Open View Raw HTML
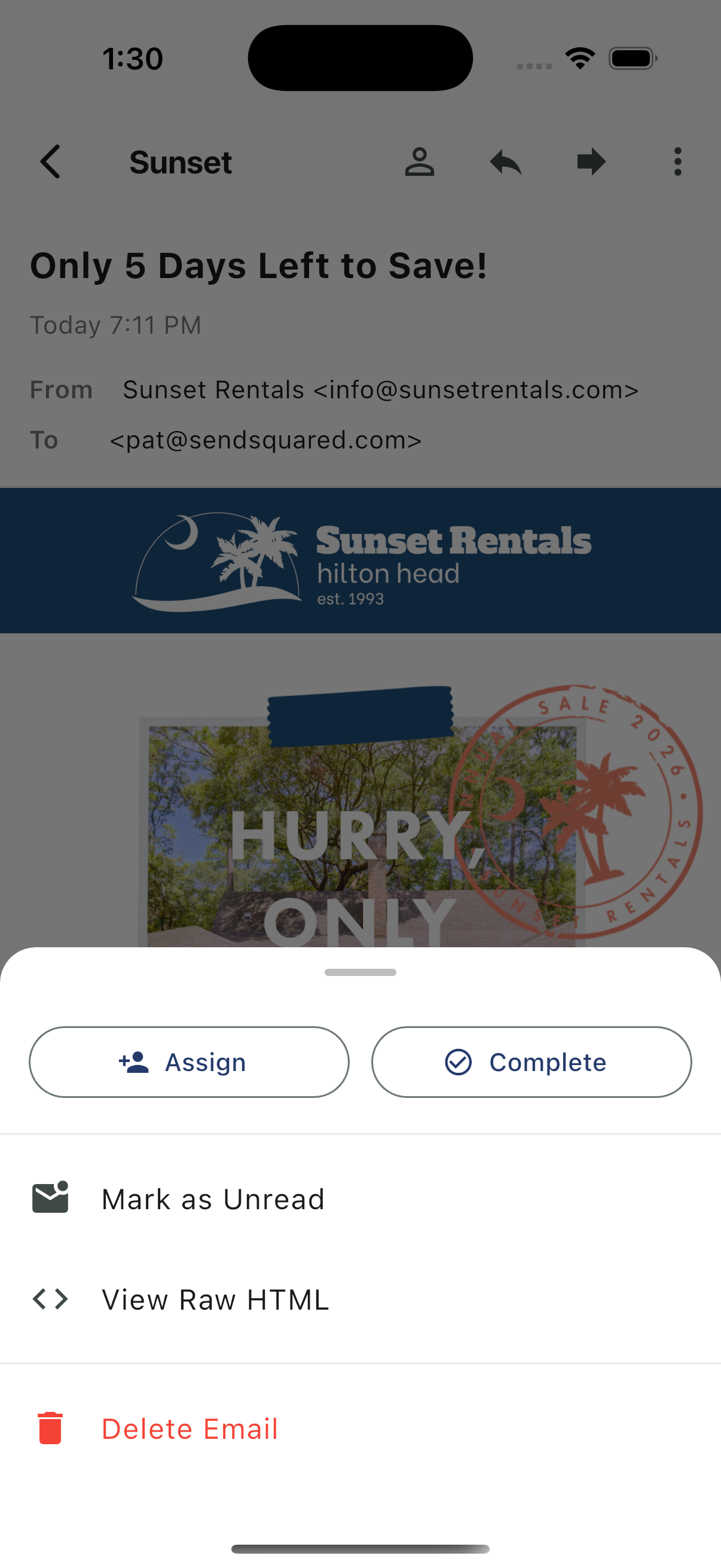The height and width of the screenshot is (1568, 721). [215, 1299]
